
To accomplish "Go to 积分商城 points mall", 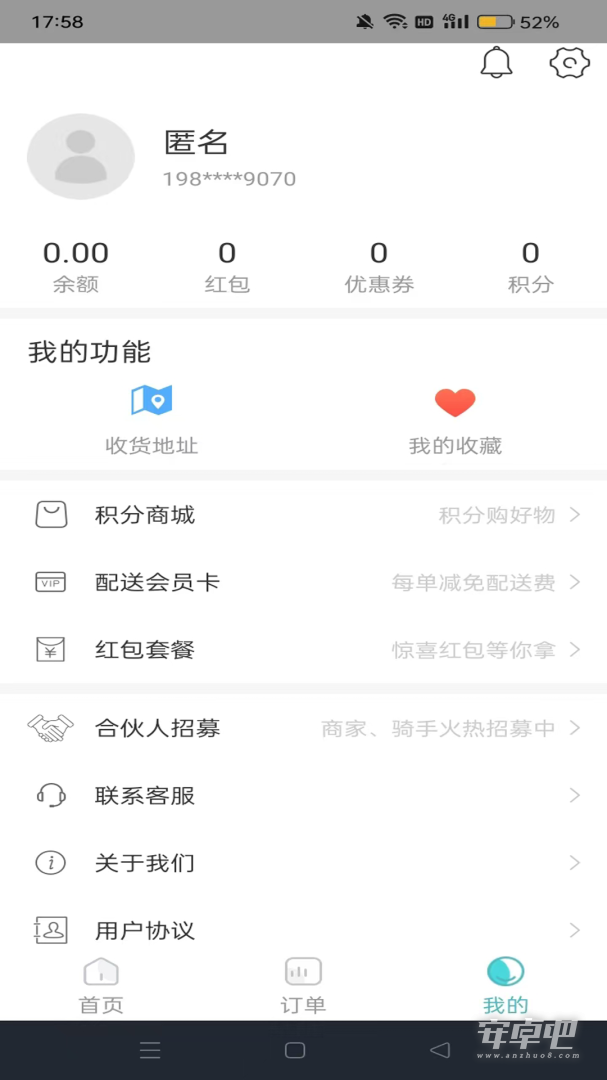I will 303,515.
